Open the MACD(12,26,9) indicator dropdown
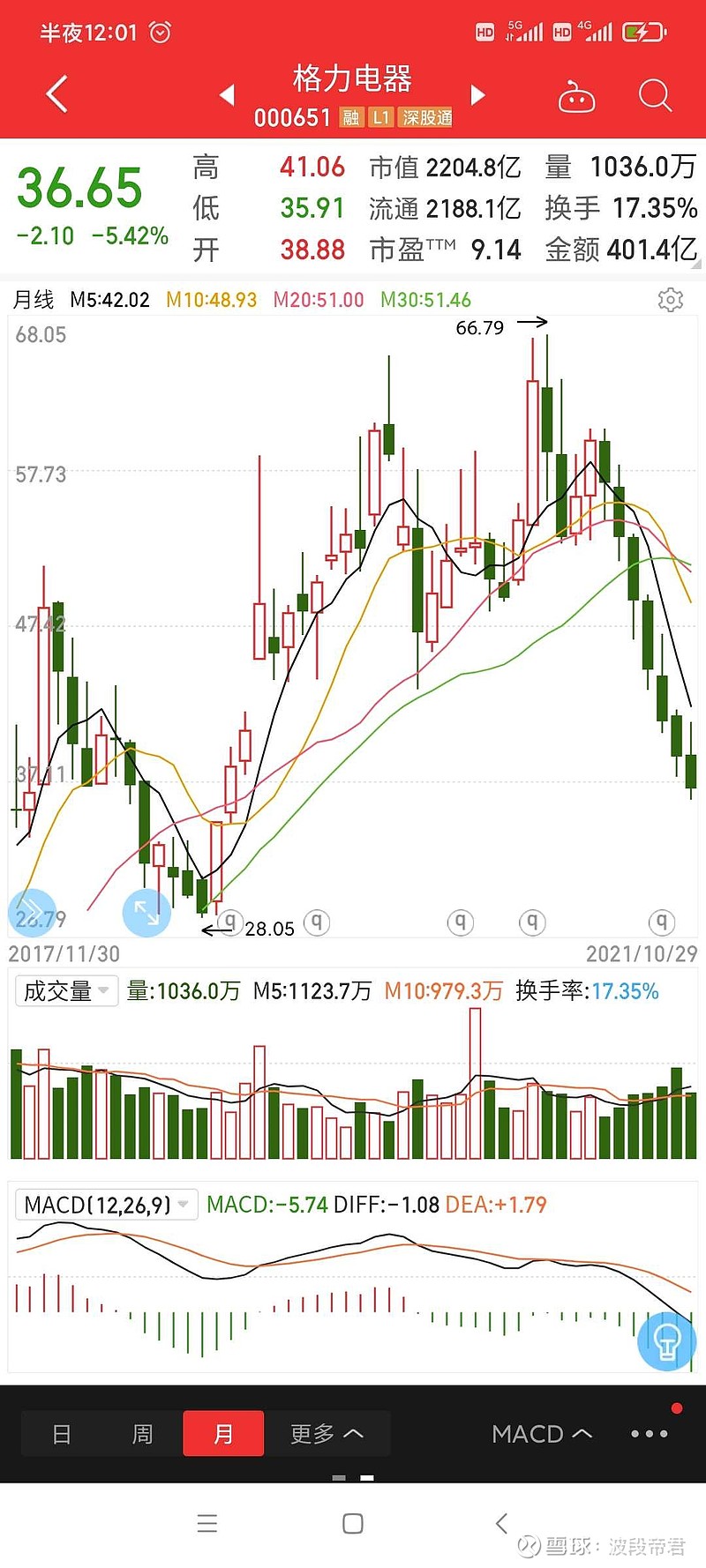The height and width of the screenshot is (1568, 706). pos(107,1205)
